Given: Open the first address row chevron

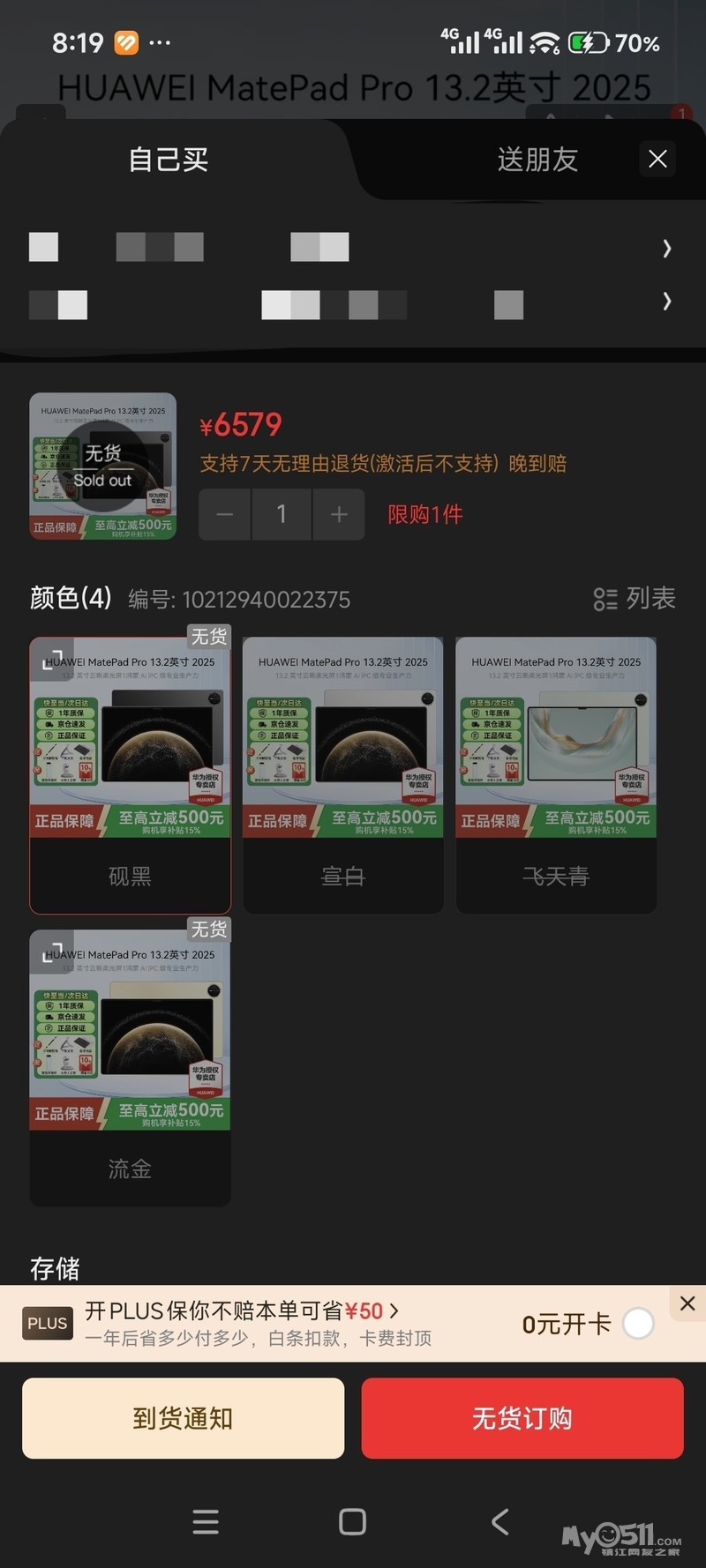Looking at the screenshot, I should tap(667, 249).
